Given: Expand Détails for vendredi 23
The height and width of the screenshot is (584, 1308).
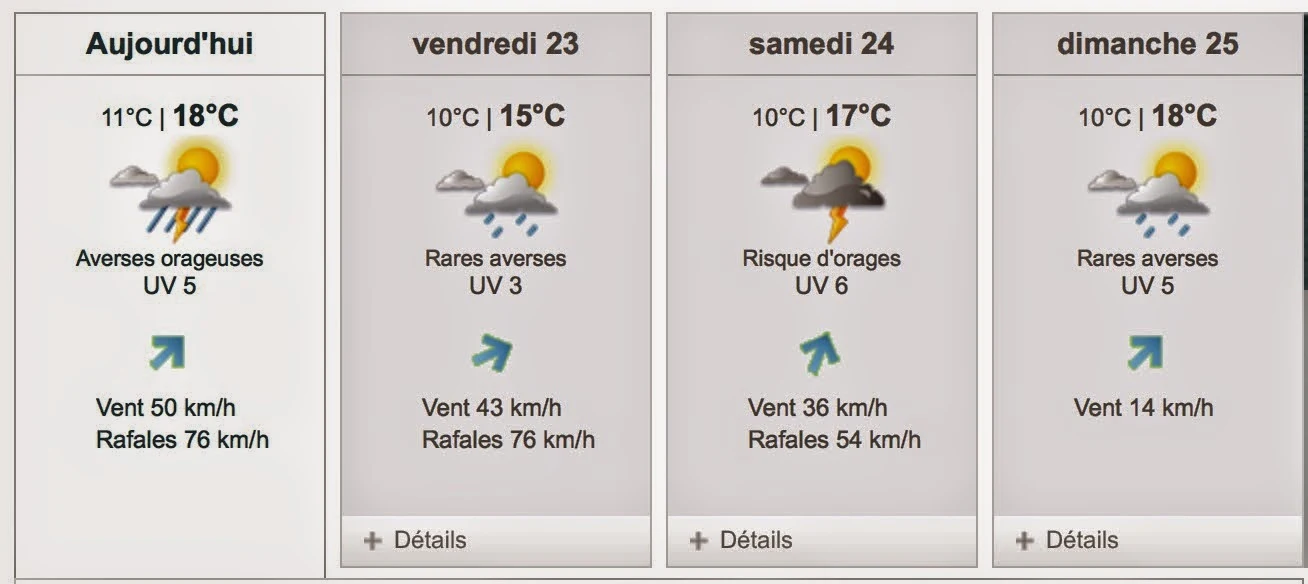Looking at the screenshot, I should pyautogui.click(x=417, y=541).
